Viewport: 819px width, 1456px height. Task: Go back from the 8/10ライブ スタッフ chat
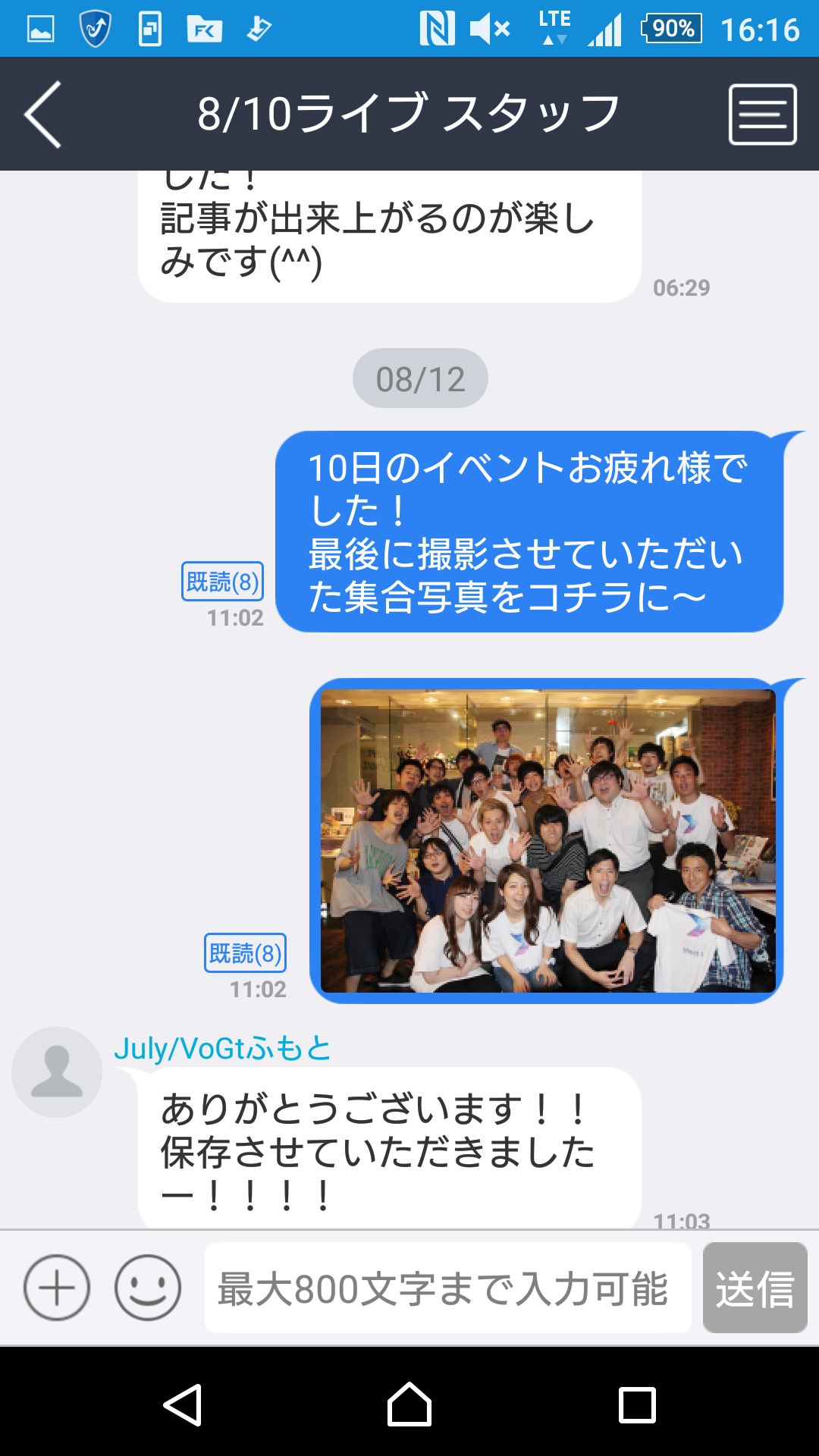43,115
